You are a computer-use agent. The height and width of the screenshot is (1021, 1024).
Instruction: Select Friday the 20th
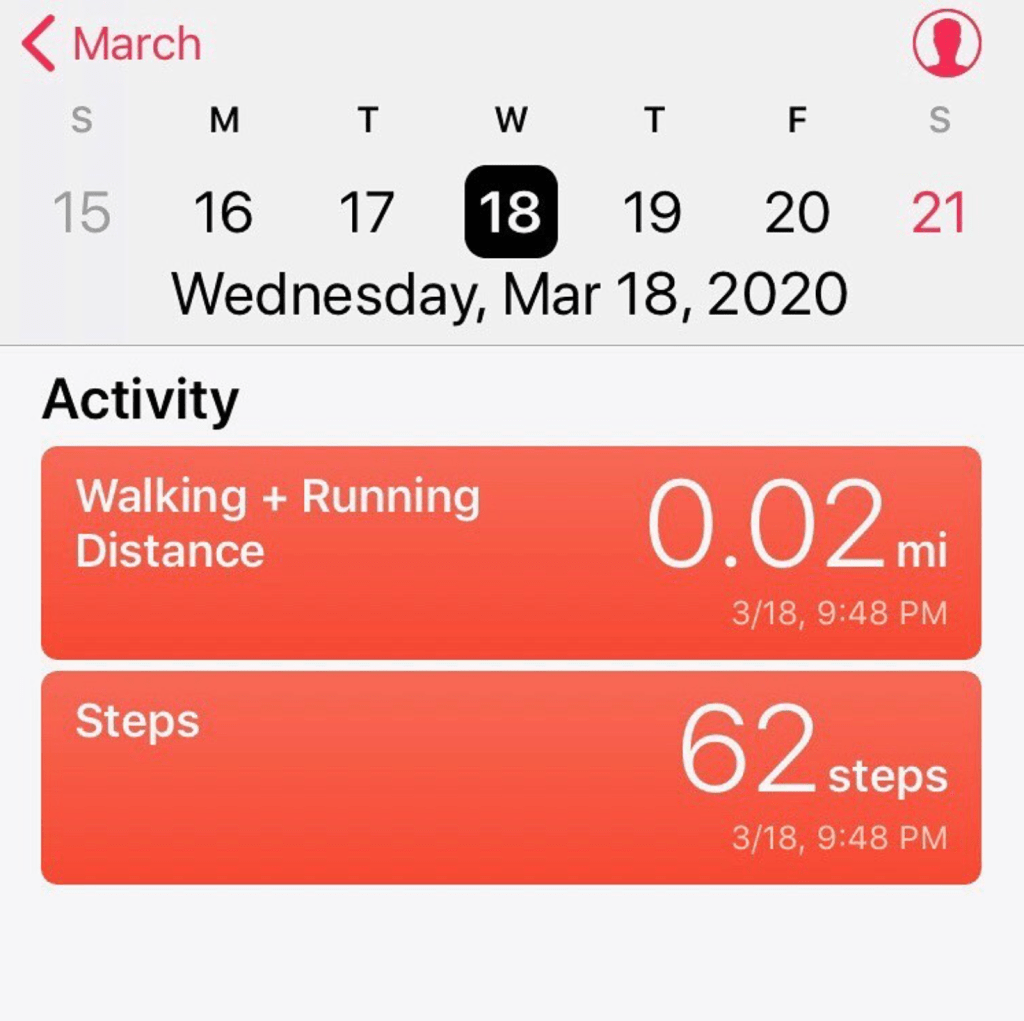click(797, 212)
